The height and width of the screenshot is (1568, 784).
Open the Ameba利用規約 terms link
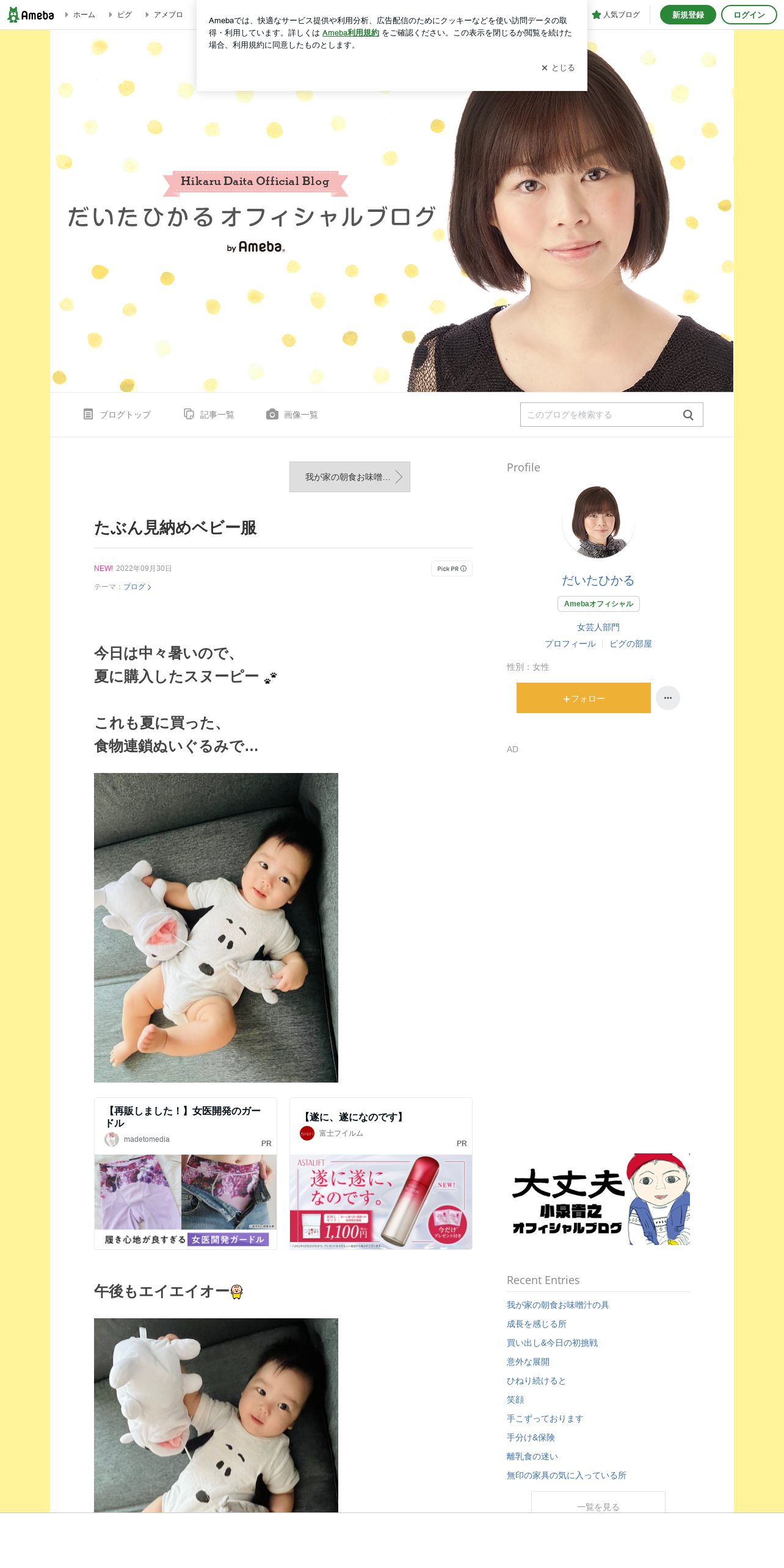coord(350,33)
